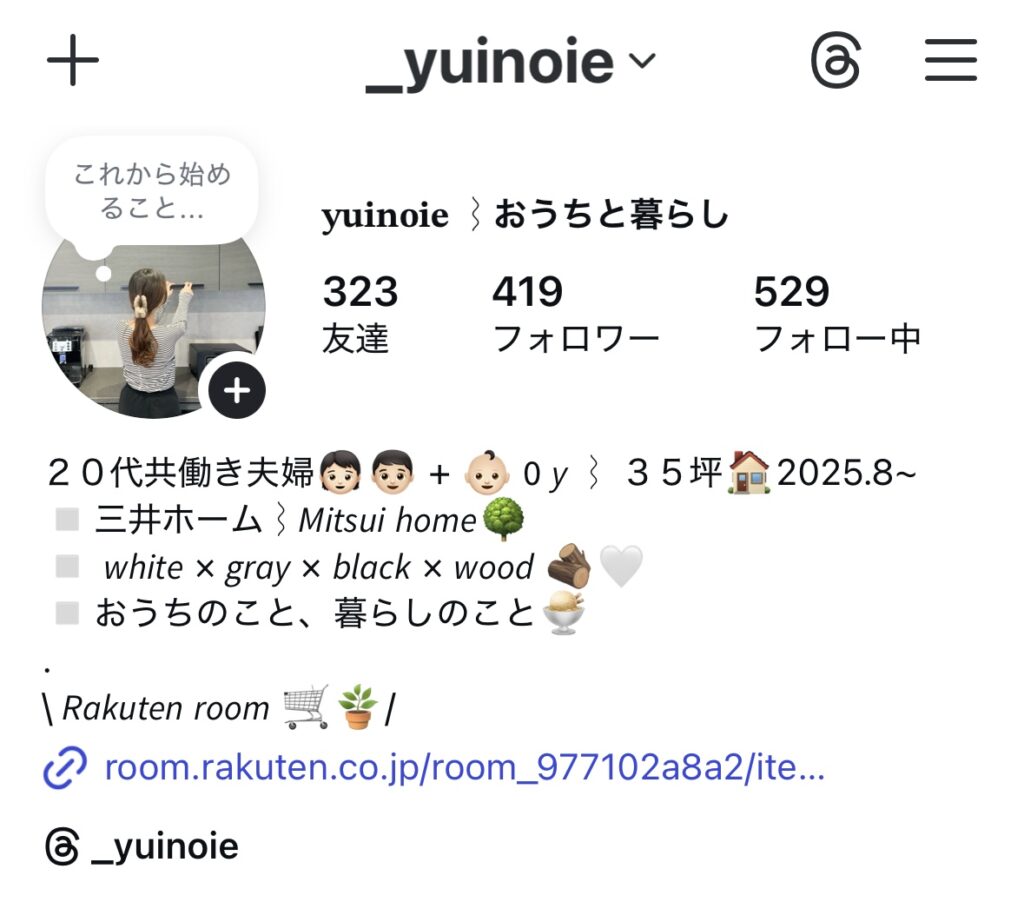View the 419 フォロワー list
This screenshot has height=902, width=1024.
pos(575,314)
